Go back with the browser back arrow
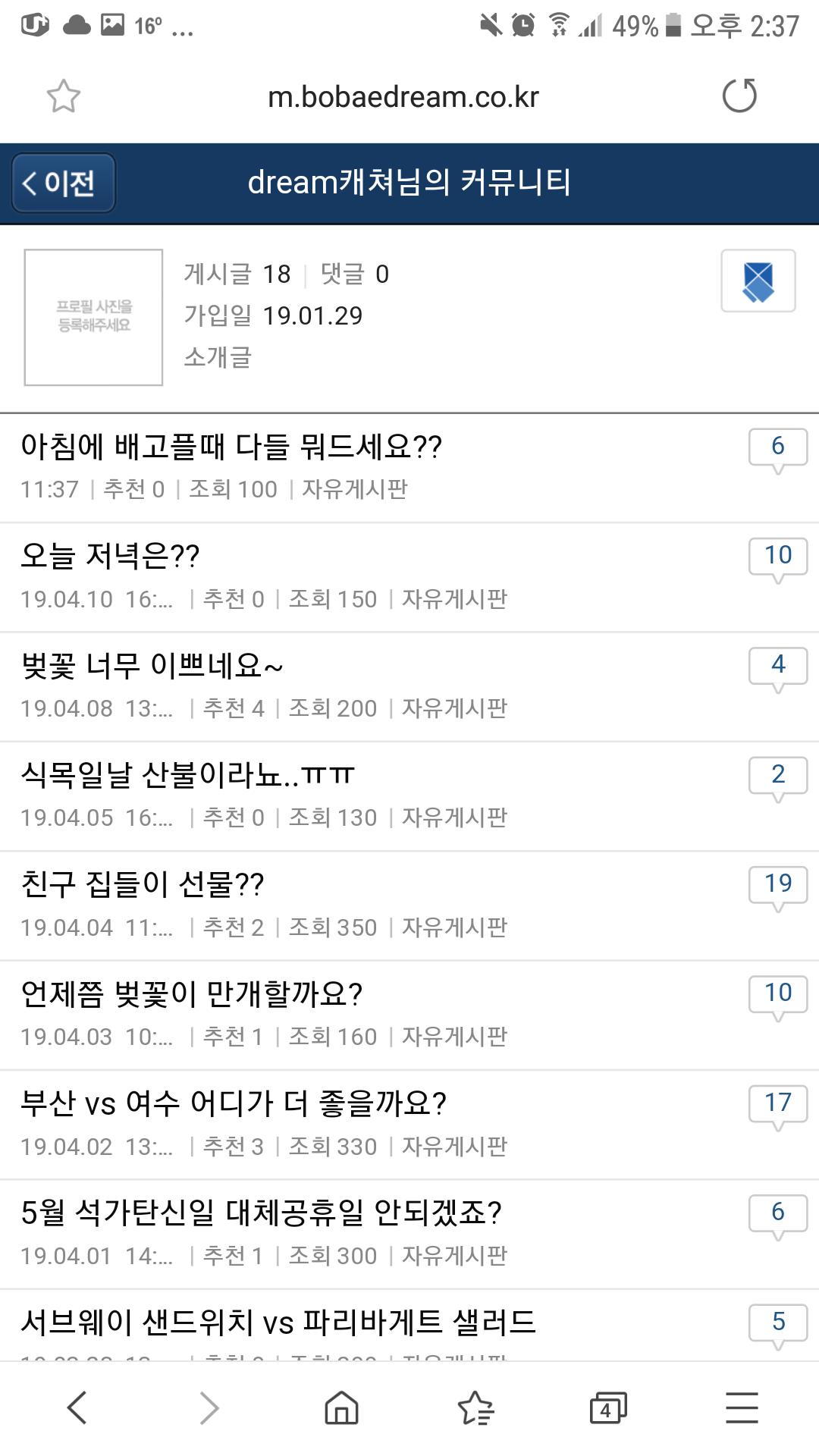The width and height of the screenshot is (819, 1456). [77, 1408]
